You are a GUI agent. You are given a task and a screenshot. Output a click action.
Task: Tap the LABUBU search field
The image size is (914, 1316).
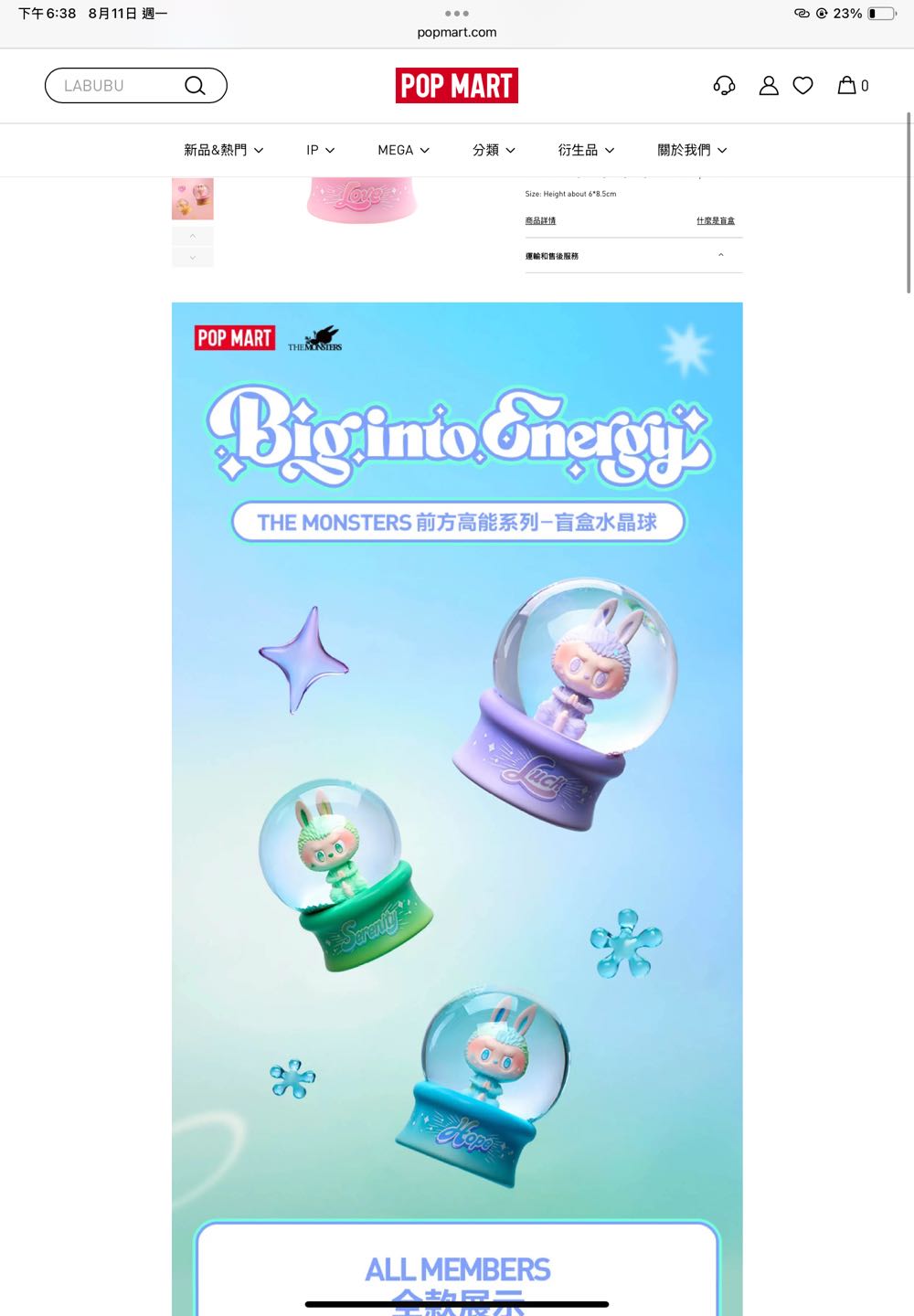tap(114, 86)
